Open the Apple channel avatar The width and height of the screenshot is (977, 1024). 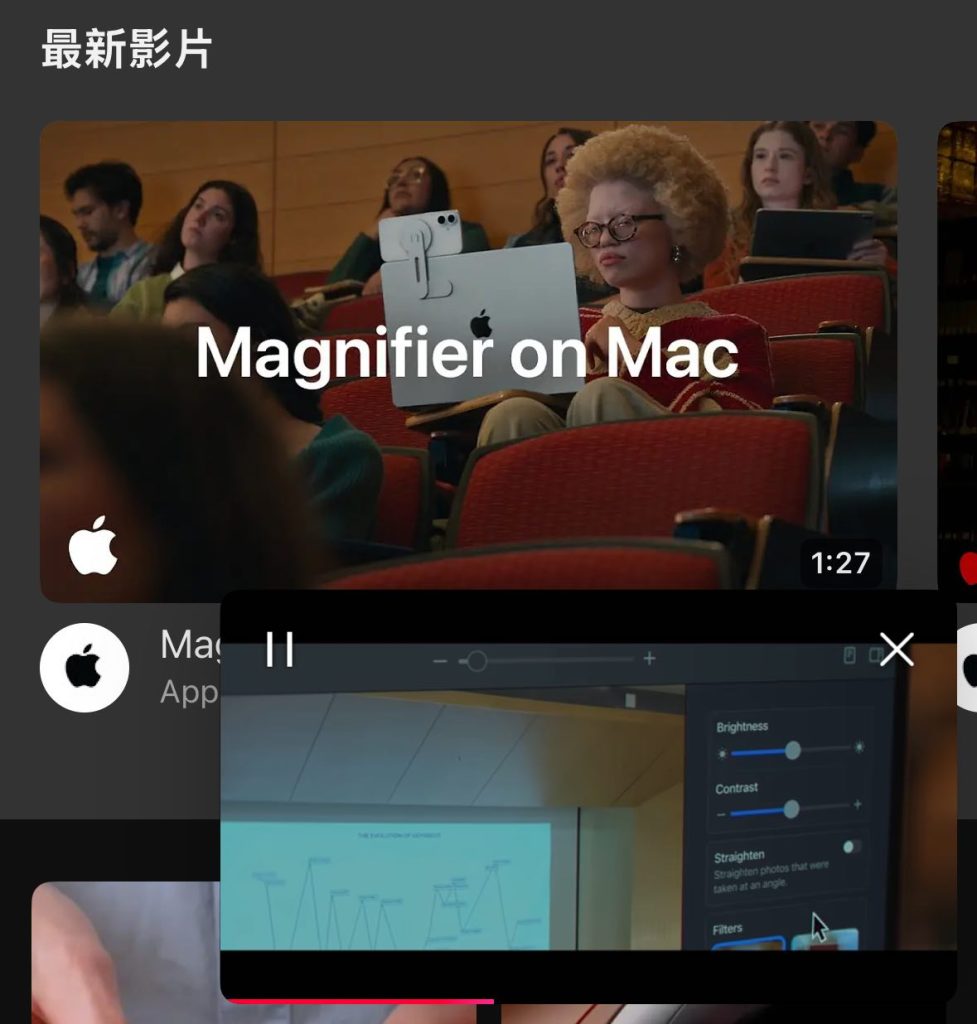tap(84, 668)
